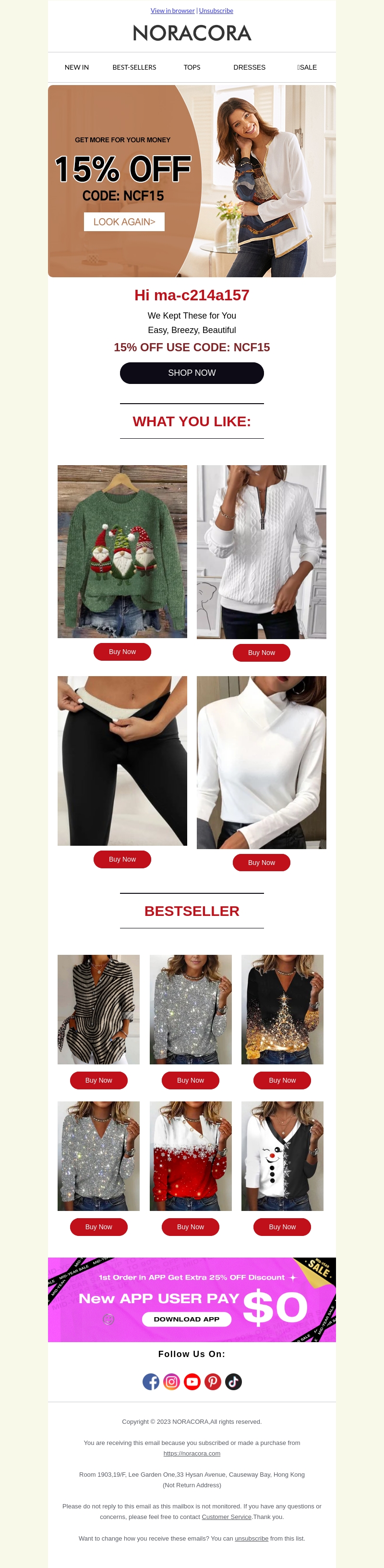Buy the black top with gold tree
Image resolution: width=384 pixels, height=1568 pixels.
point(282,1080)
